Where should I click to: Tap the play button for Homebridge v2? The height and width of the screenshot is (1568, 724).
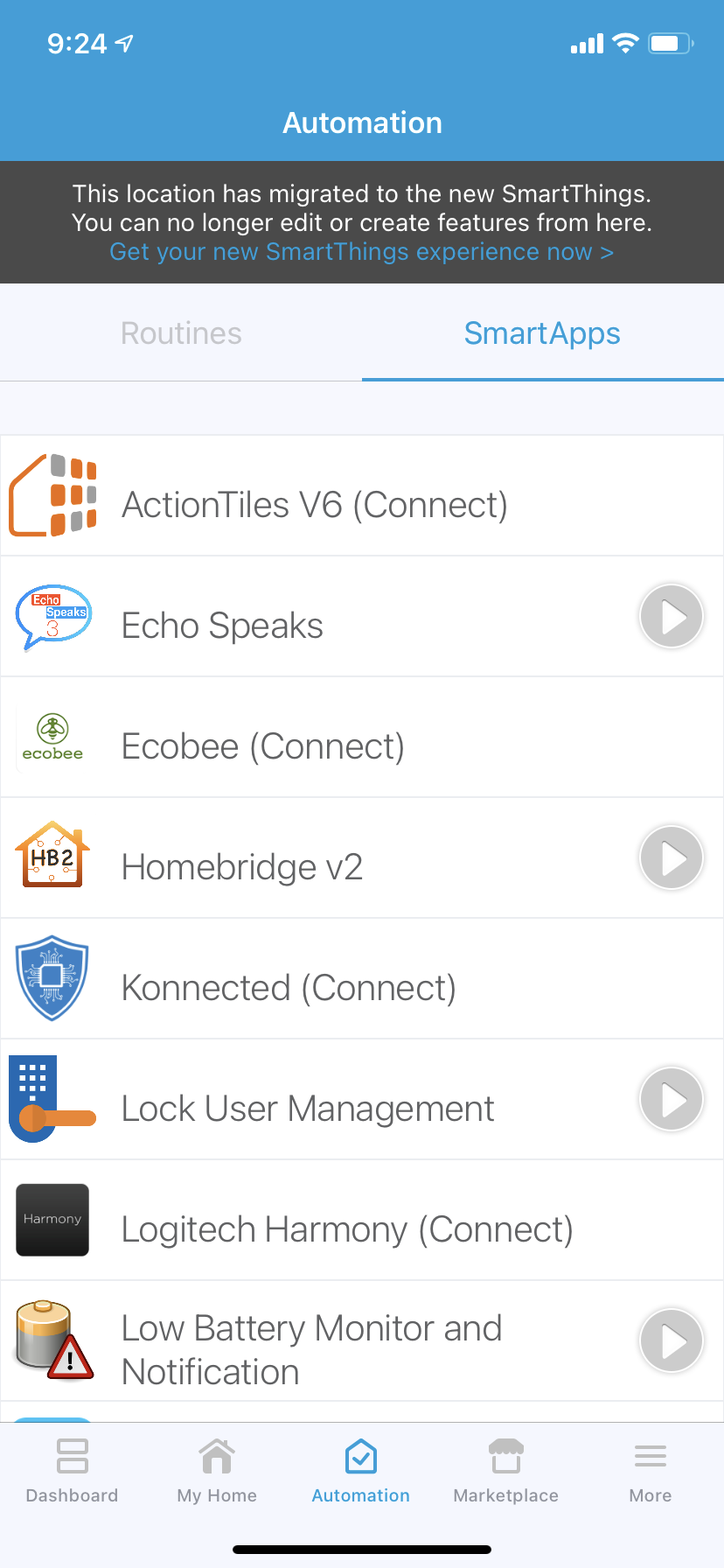(672, 858)
